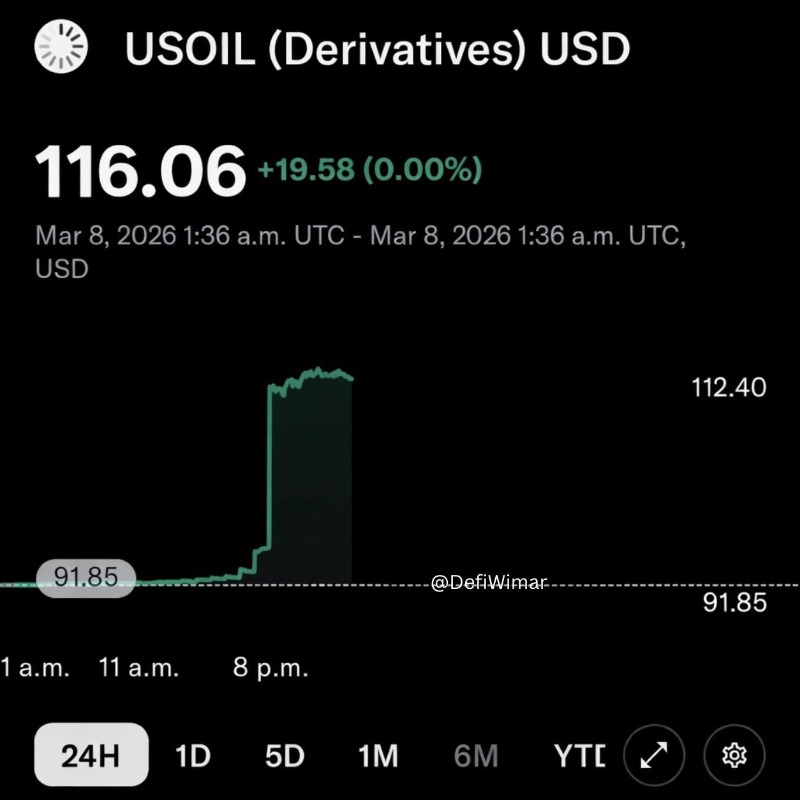The height and width of the screenshot is (800, 800).
Task: Switch to the 1D chart range
Action: click(193, 755)
